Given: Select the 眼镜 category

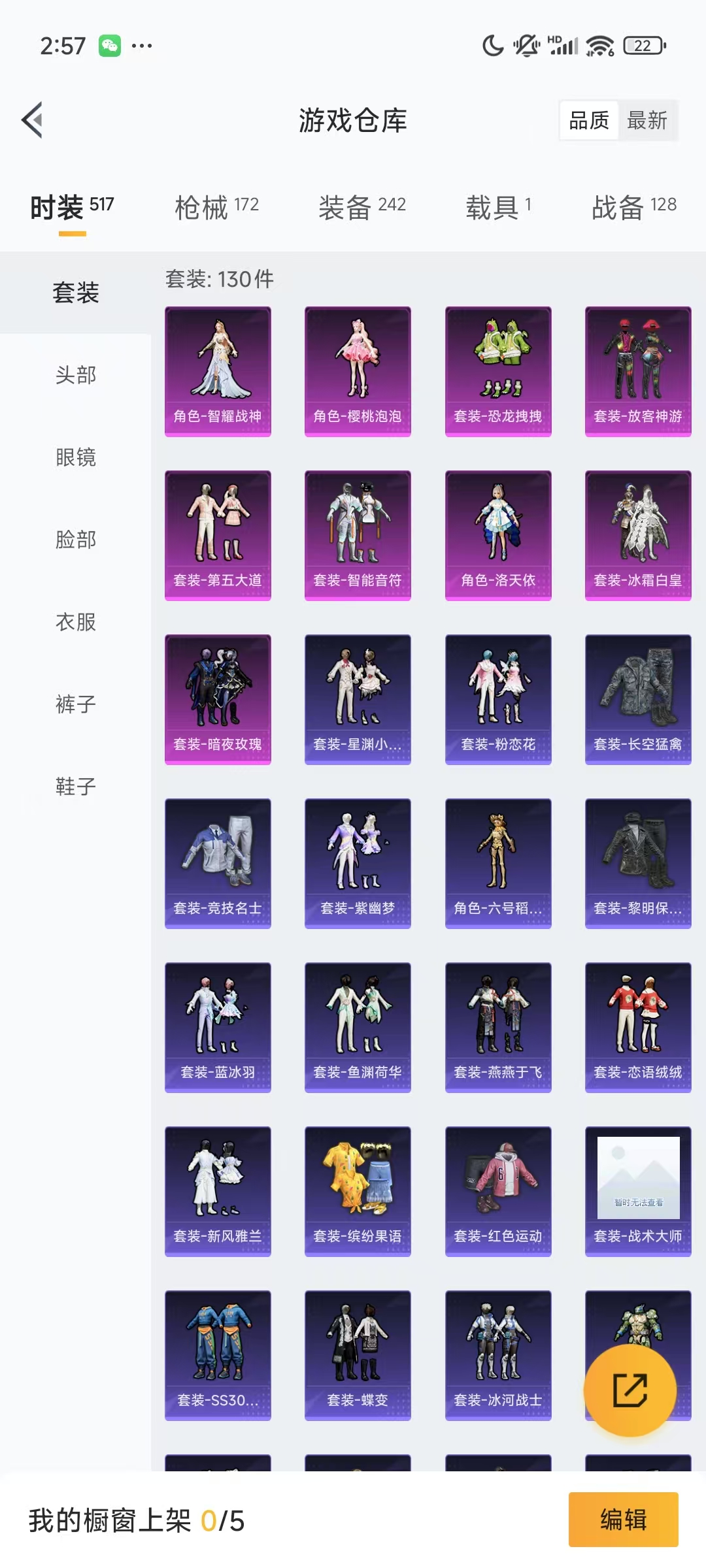Looking at the screenshot, I should 76,457.
